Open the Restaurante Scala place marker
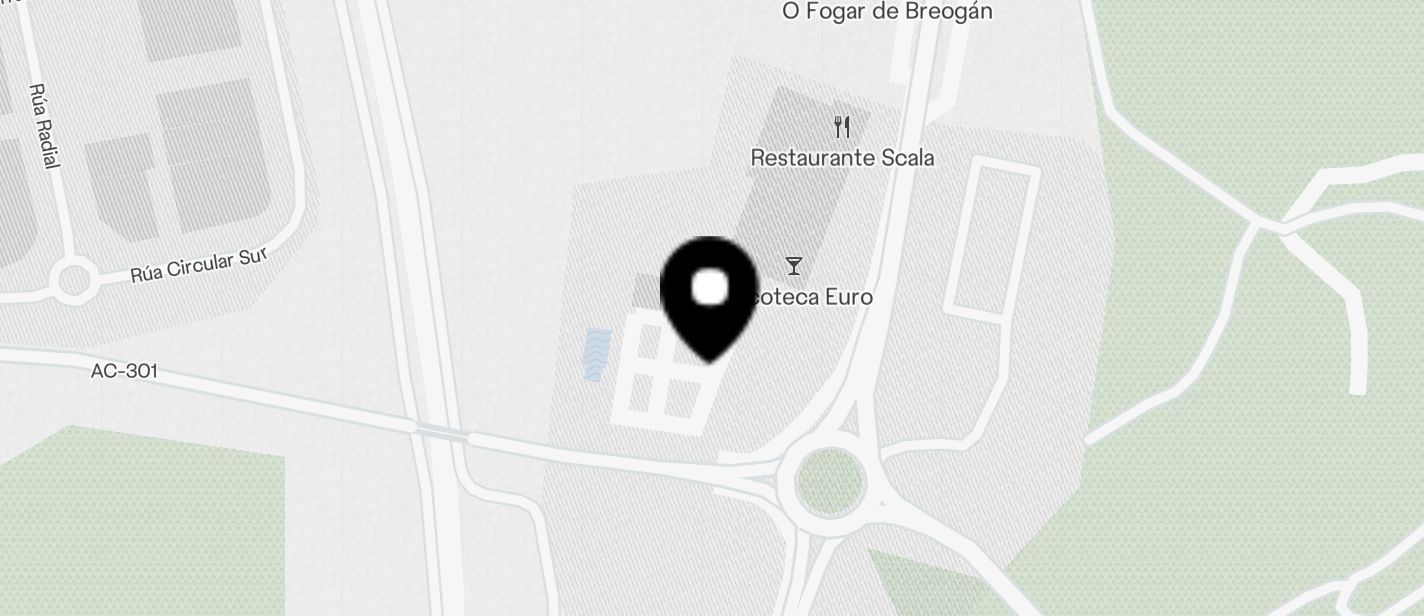The width and height of the screenshot is (1424, 616). (842, 127)
